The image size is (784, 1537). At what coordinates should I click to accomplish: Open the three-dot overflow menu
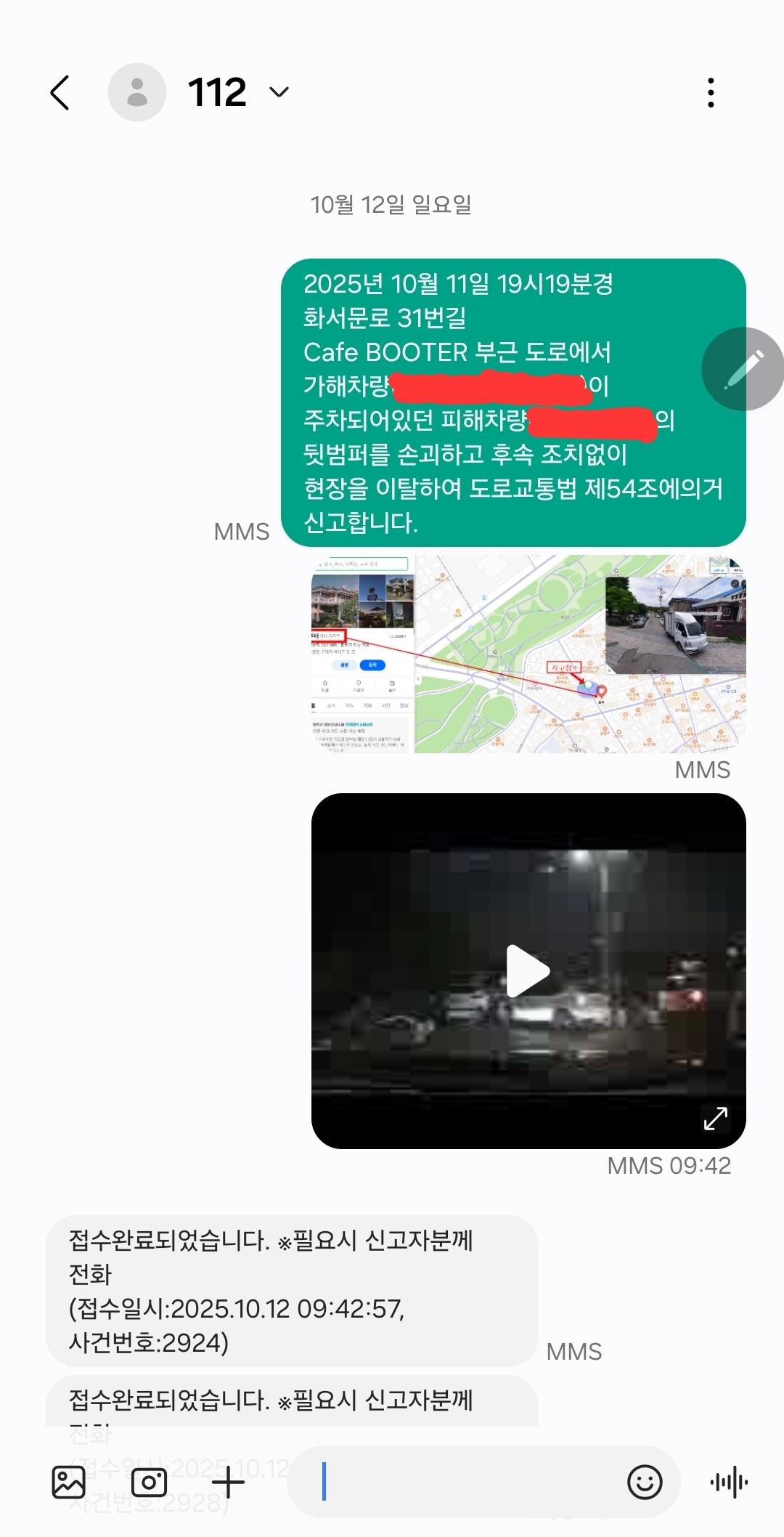click(x=711, y=92)
